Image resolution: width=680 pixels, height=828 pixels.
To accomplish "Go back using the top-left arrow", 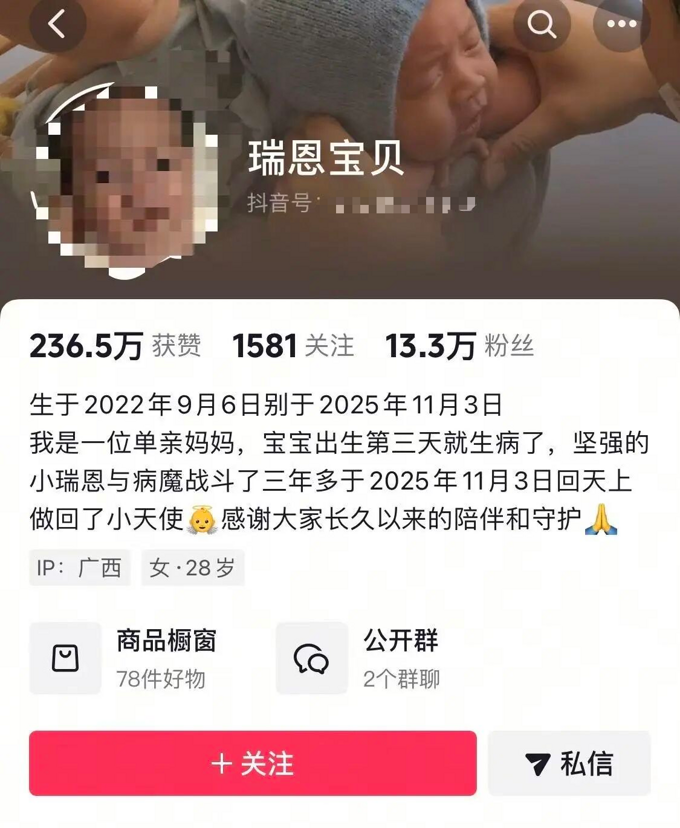I will (57, 24).
